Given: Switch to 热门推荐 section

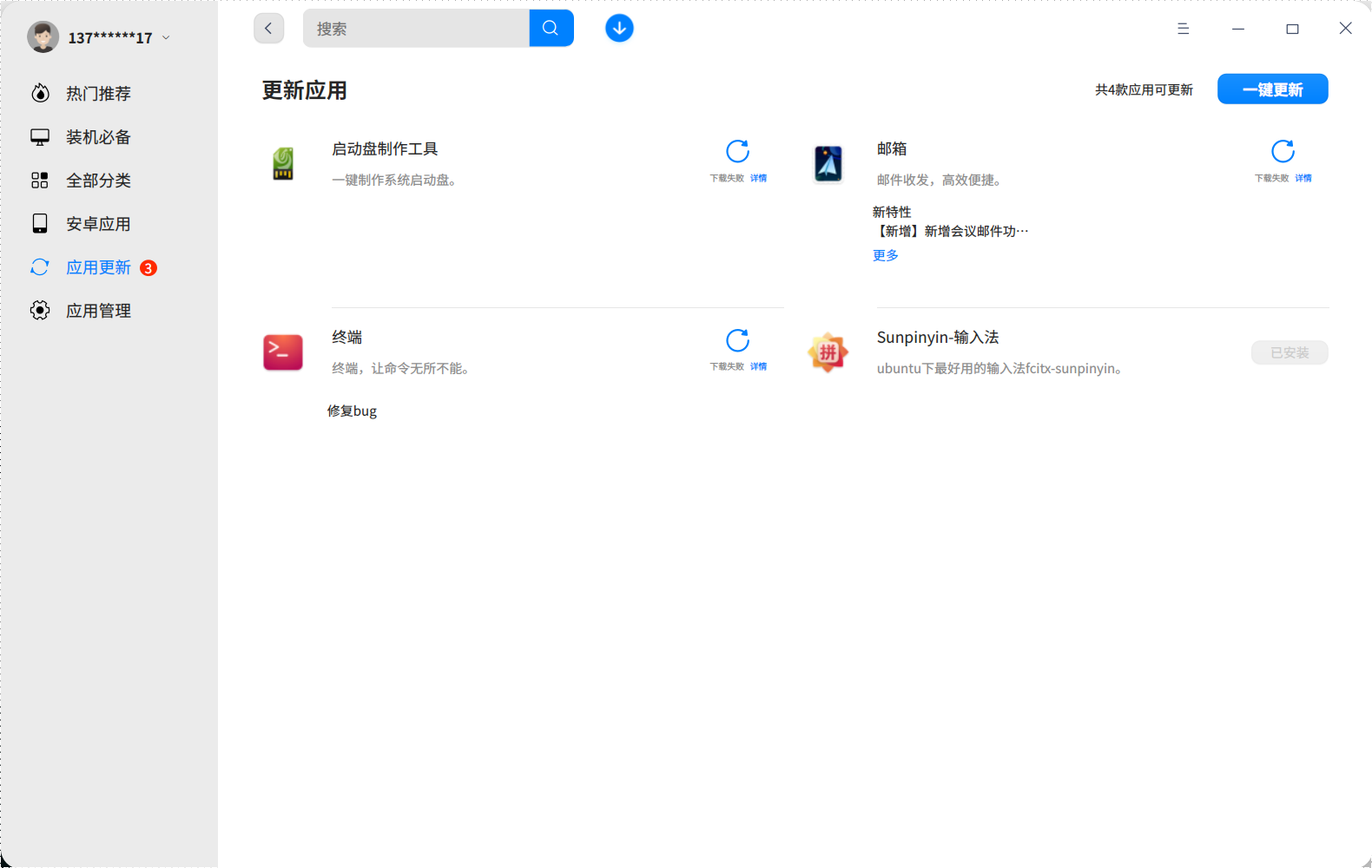Looking at the screenshot, I should 98,94.
